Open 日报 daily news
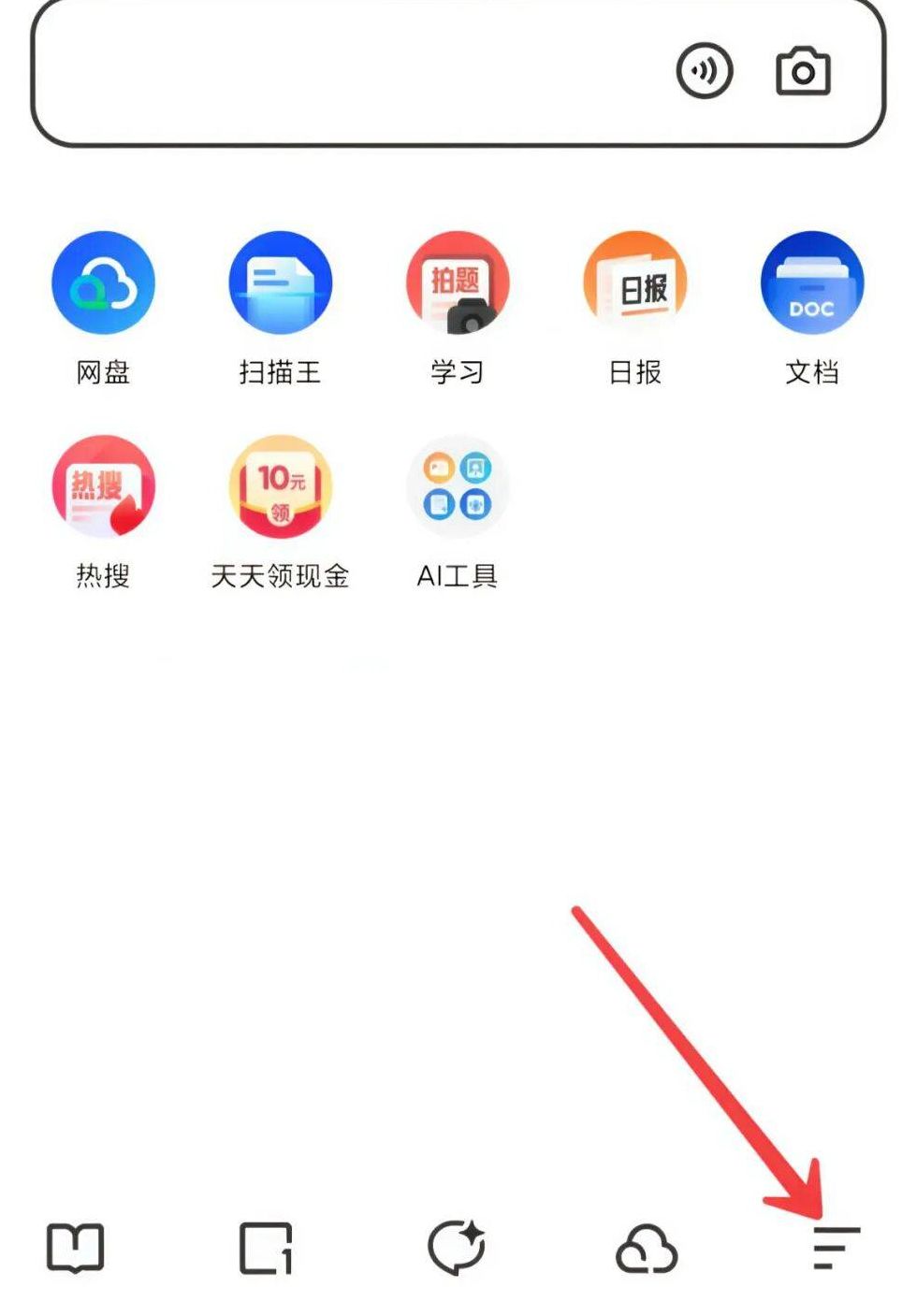The width and height of the screenshot is (917, 1316). tap(634, 283)
